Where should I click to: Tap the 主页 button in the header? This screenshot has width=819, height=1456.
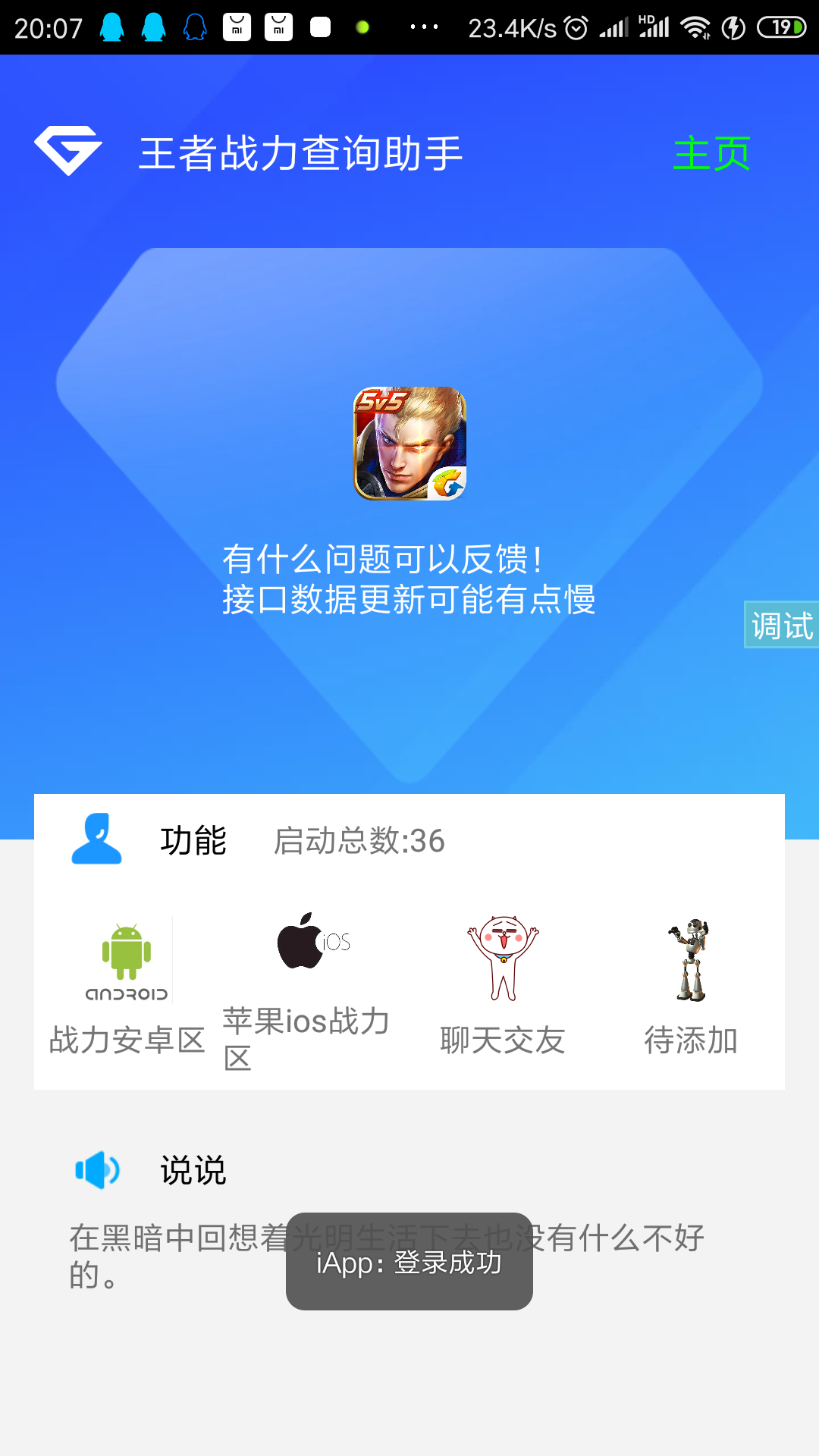pos(711,154)
